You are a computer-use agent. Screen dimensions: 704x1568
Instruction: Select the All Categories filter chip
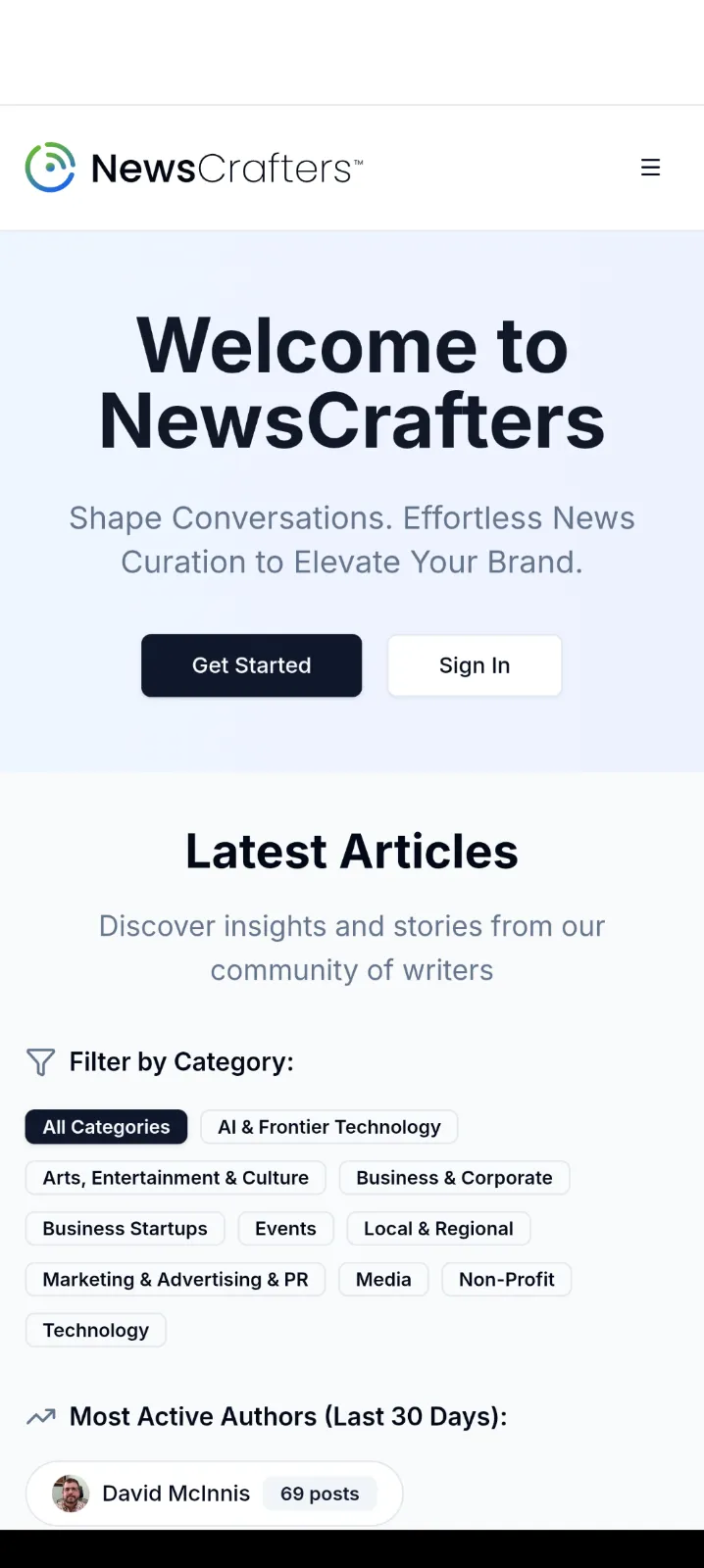[106, 1127]
